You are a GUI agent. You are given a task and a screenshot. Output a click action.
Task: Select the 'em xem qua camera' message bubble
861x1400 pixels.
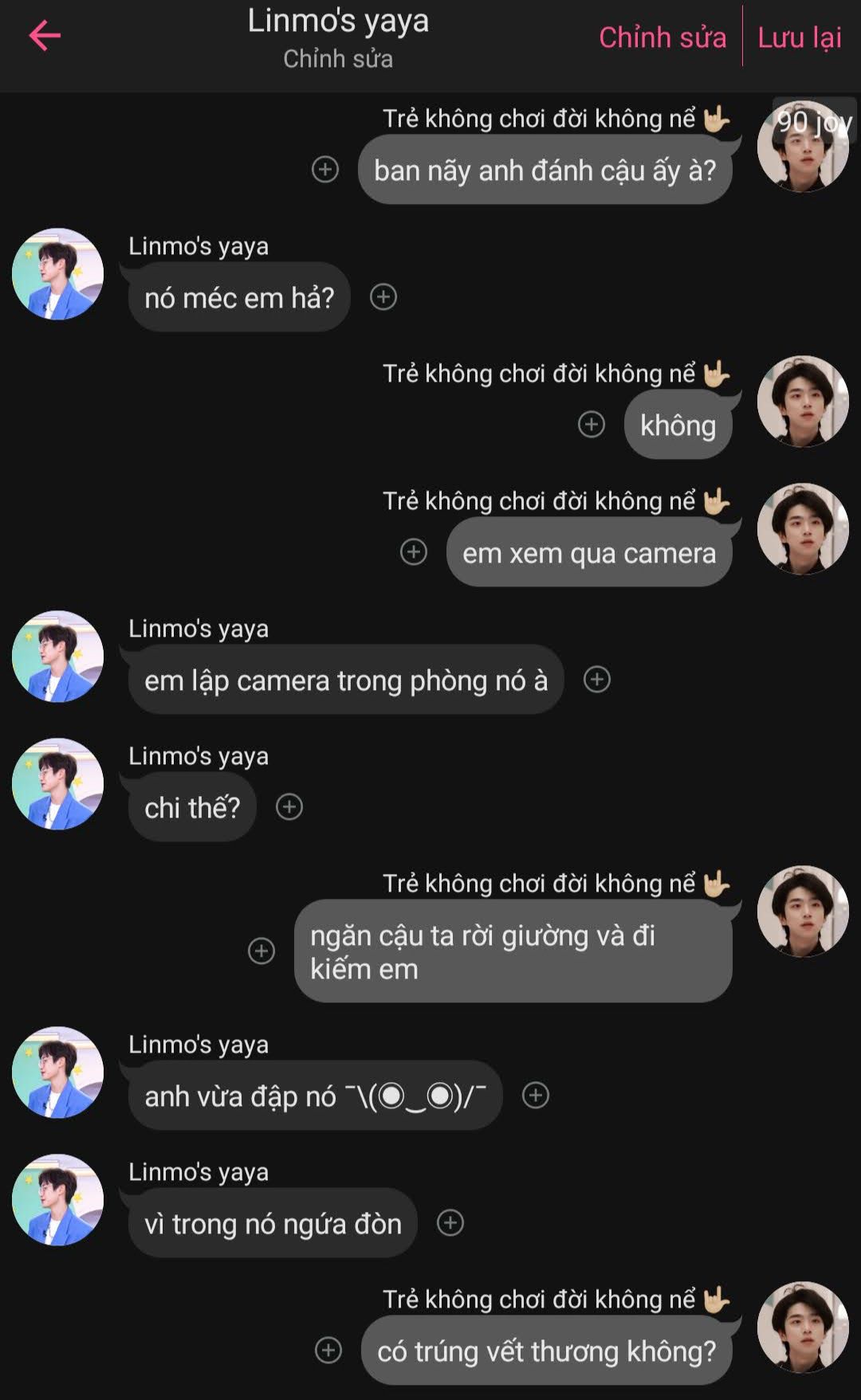coord(589,552)
